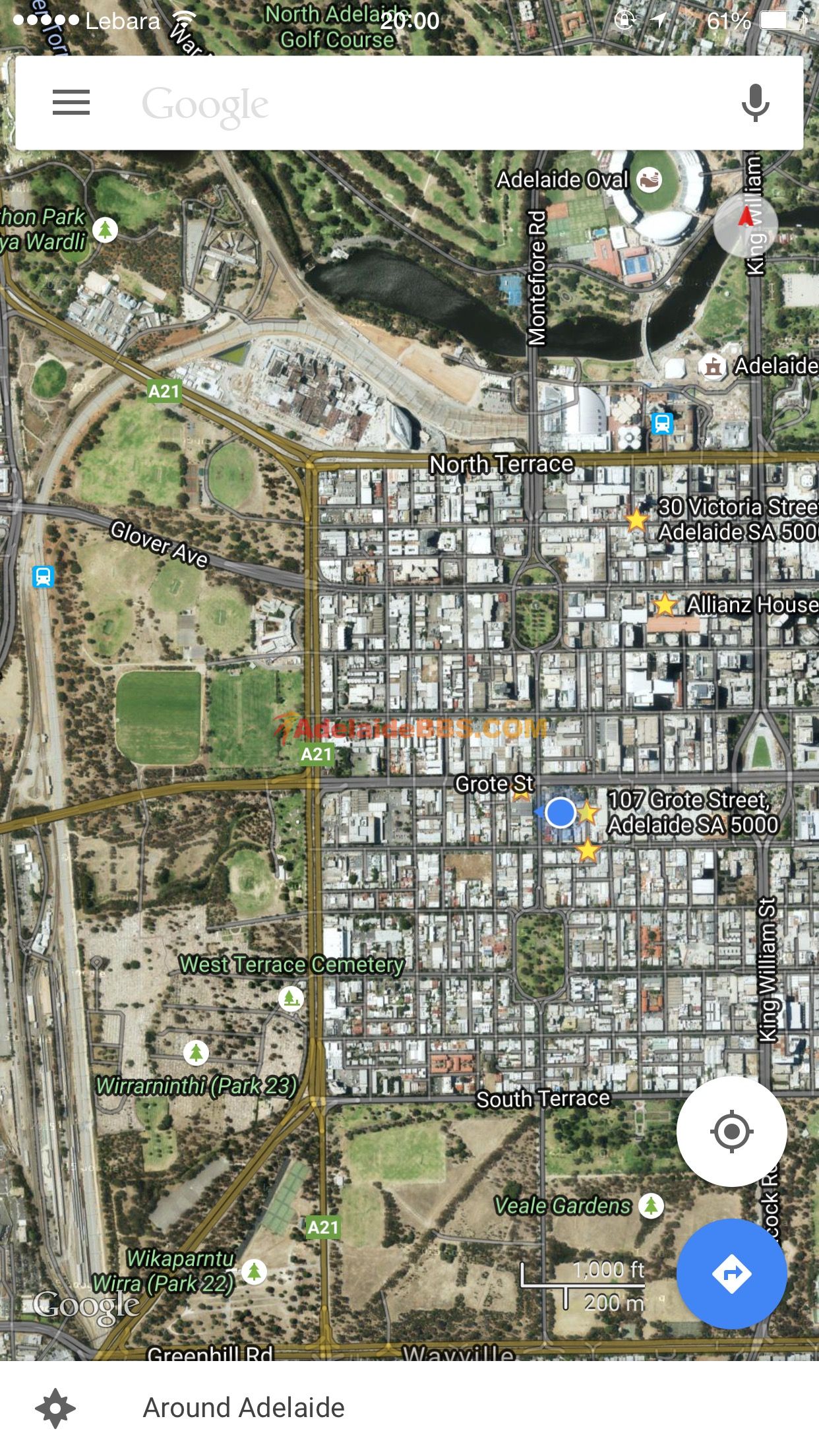
Task: Select the starred 30 Victoria Street pin
Action: point(636,520)
